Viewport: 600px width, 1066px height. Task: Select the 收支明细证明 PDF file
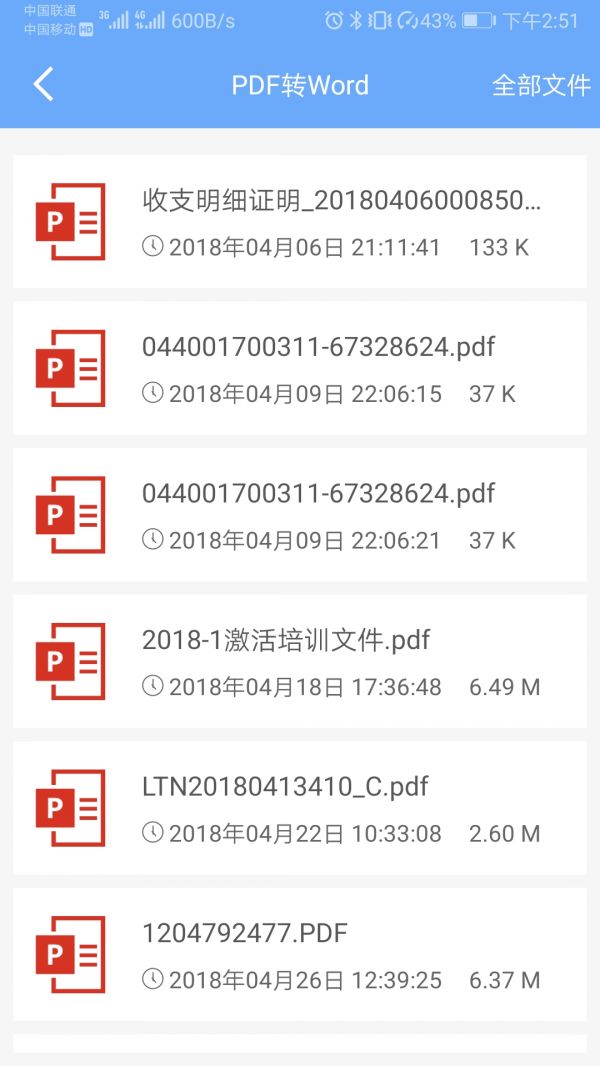click(x=300, y=222)
